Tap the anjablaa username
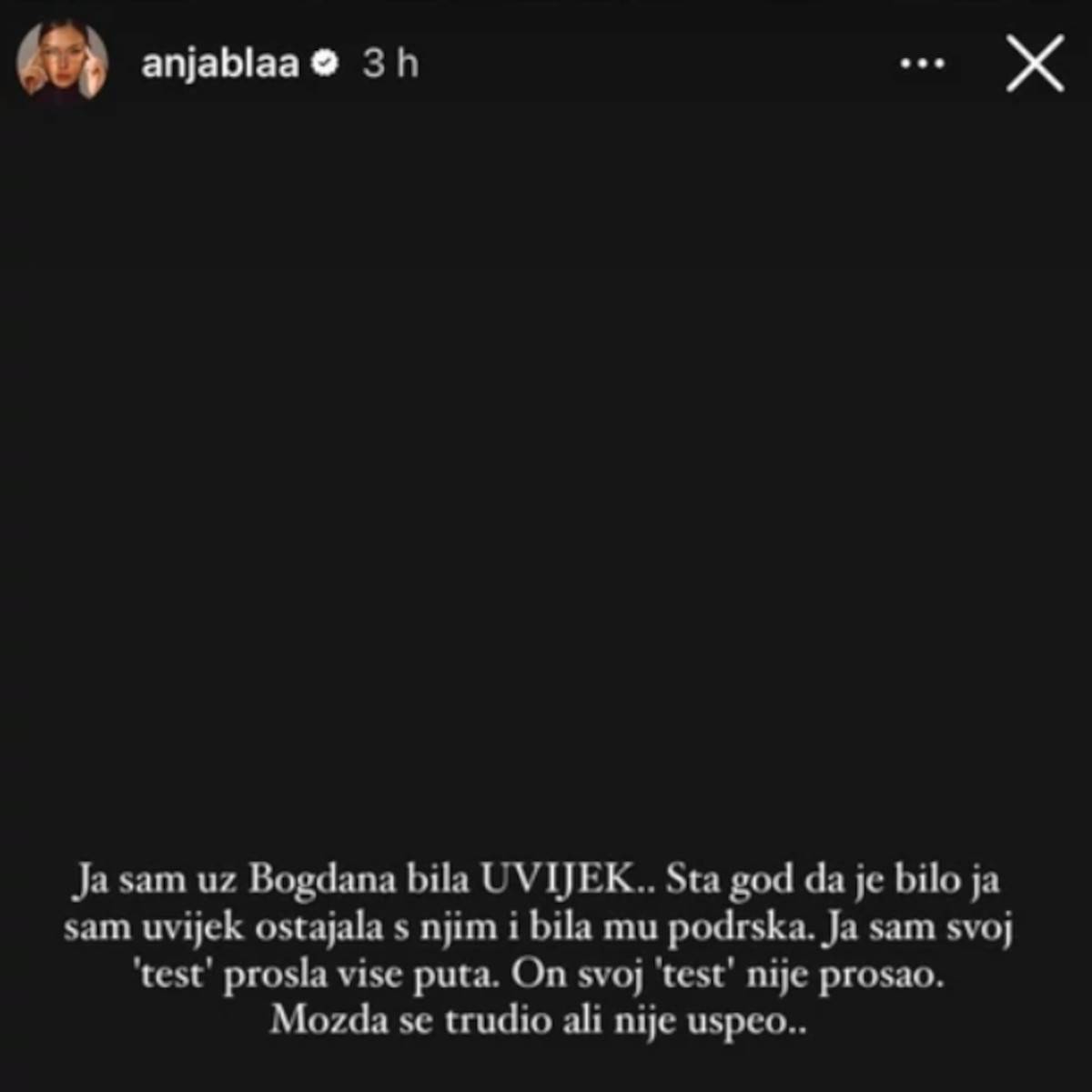The width and height of the screenshot is (1092, 1092). (219, 64)
